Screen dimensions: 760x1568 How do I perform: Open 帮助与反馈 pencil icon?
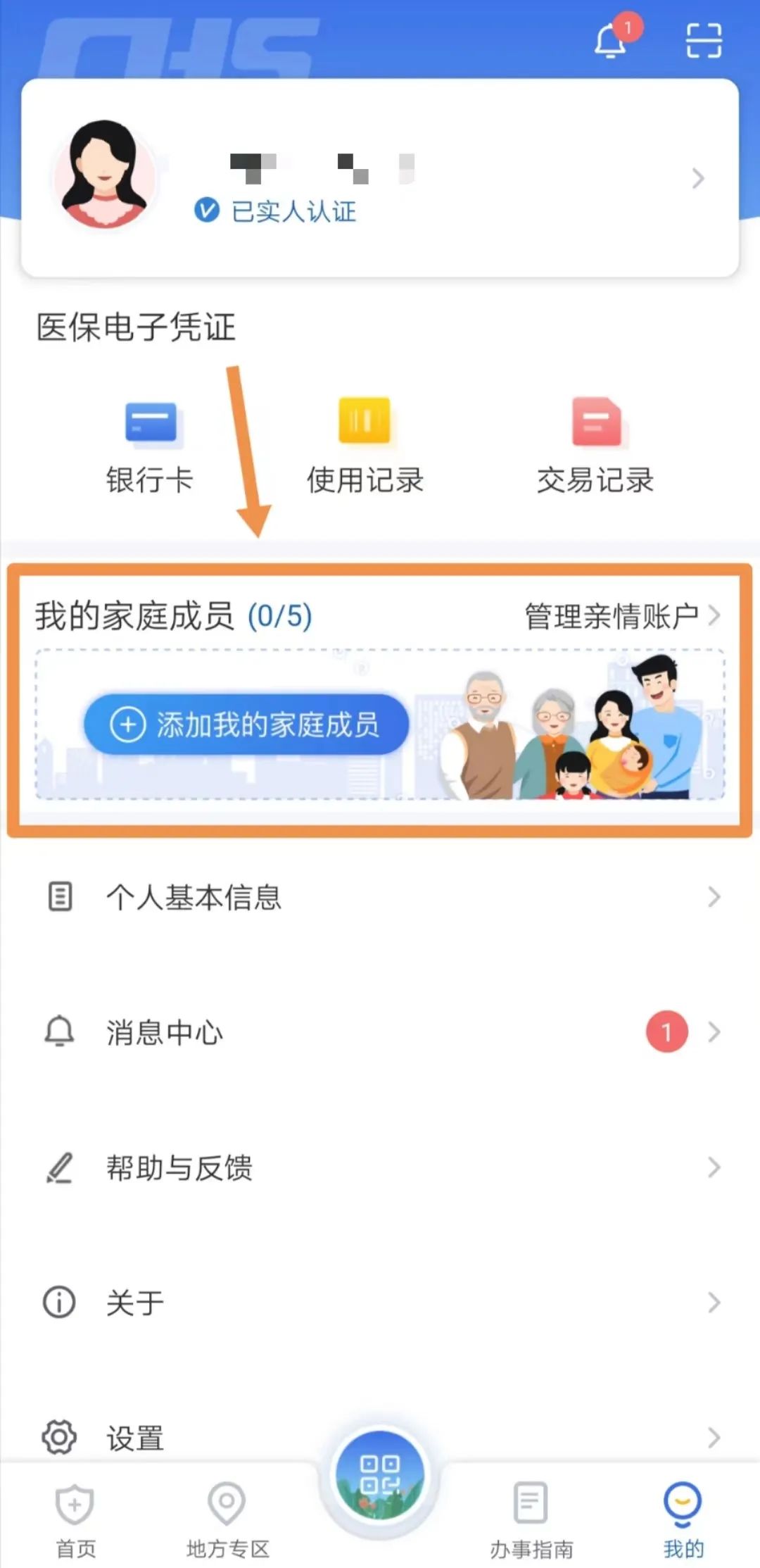[x=61, y=1167]
